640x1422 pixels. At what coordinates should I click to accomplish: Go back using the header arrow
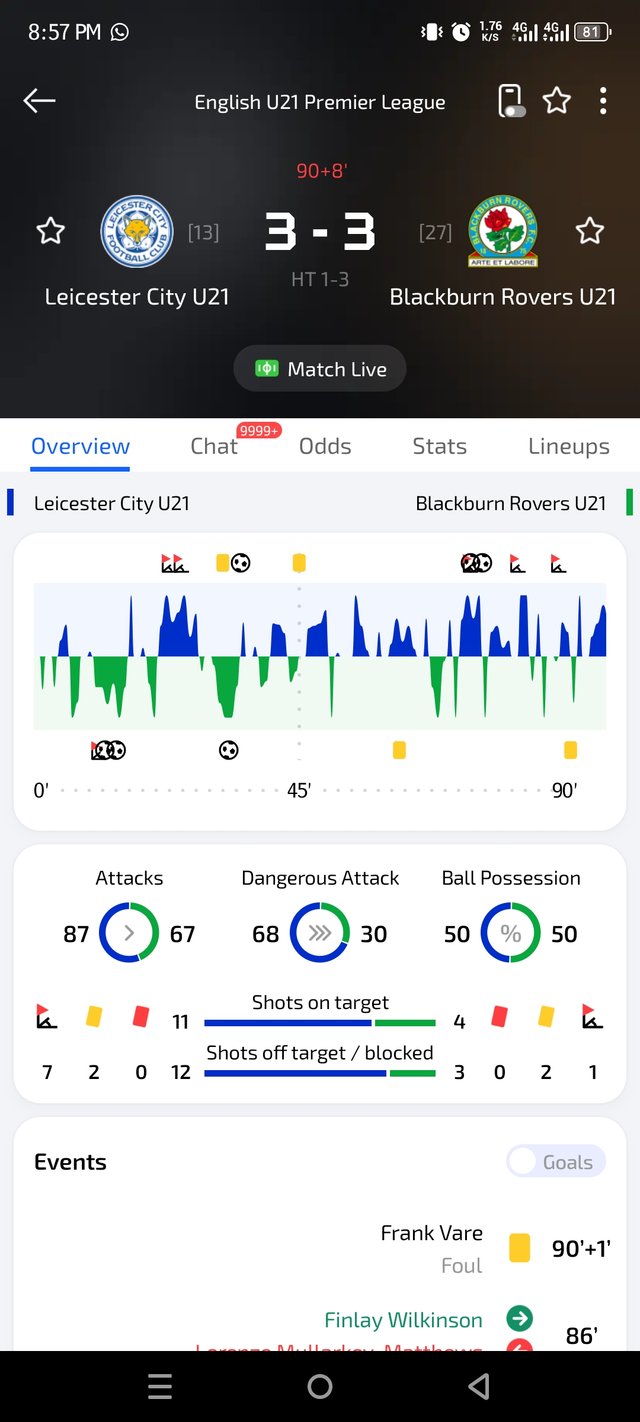pos(39,101)
